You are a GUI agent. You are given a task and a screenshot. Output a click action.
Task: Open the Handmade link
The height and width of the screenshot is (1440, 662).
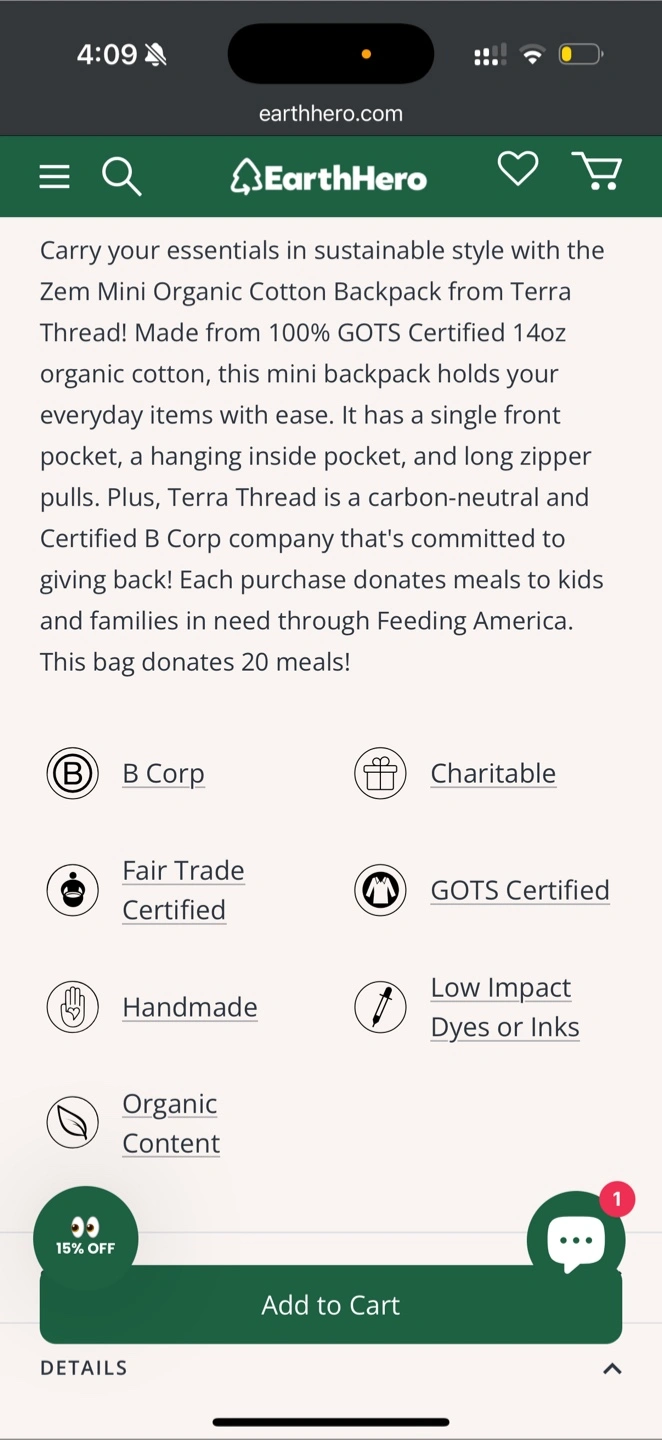pos(190,1007)
